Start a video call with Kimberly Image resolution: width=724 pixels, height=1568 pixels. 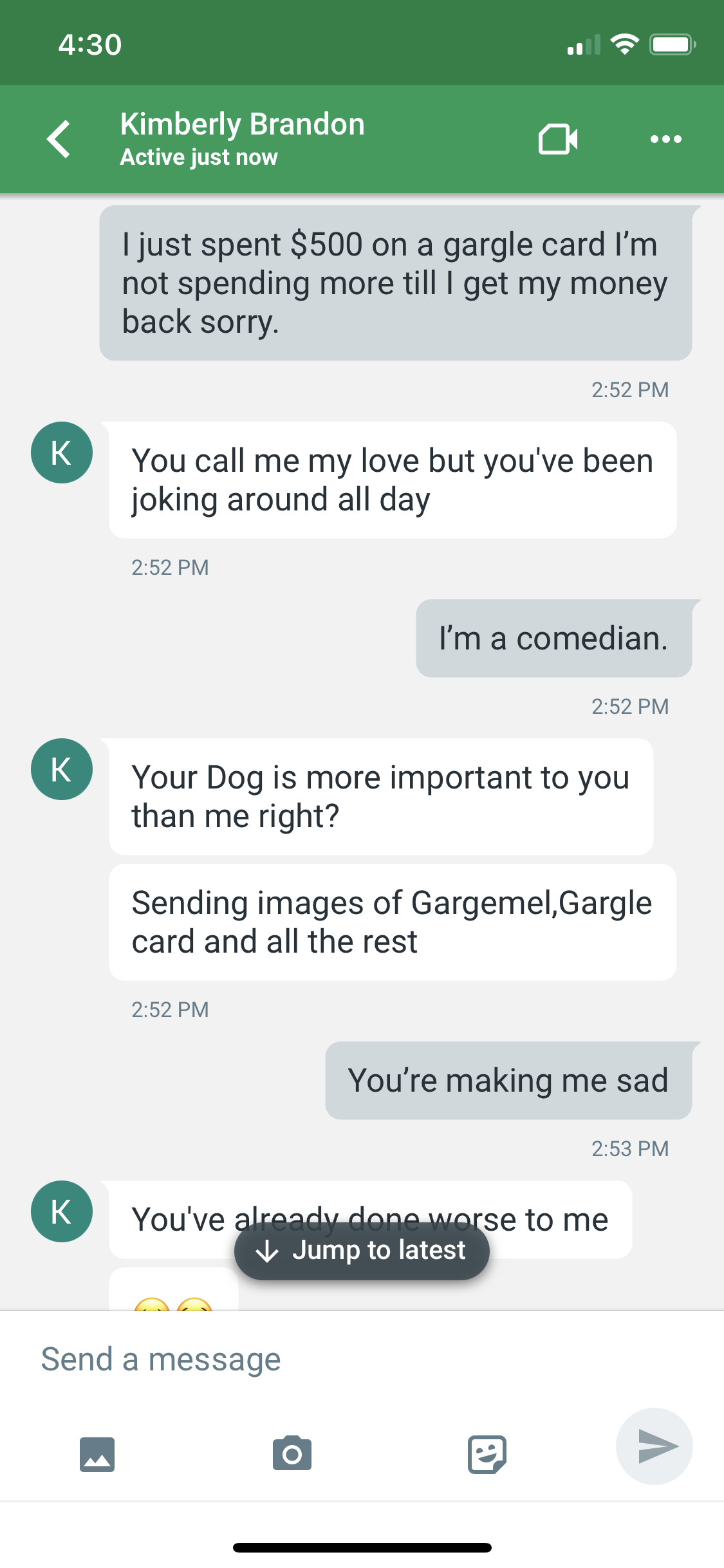pos(558,139)
